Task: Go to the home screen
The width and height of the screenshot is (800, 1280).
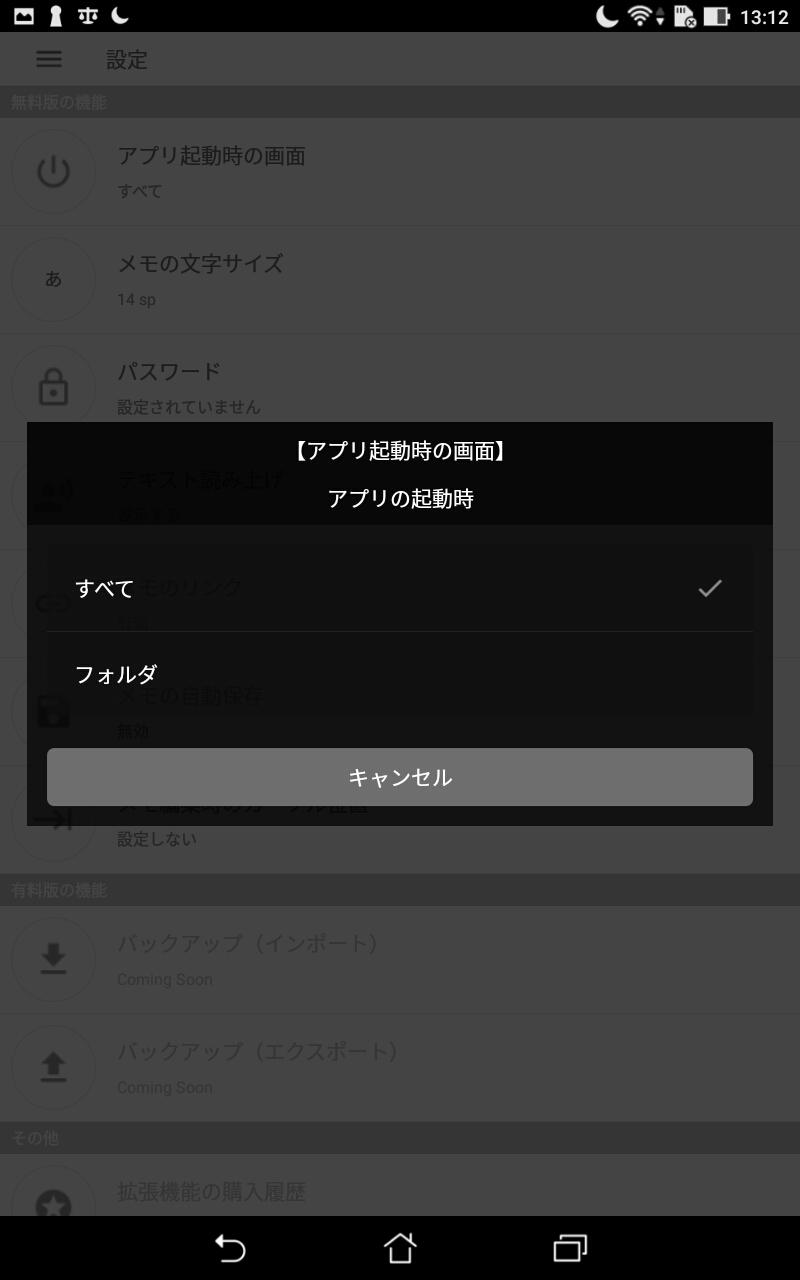Action: pos(400,1248)
